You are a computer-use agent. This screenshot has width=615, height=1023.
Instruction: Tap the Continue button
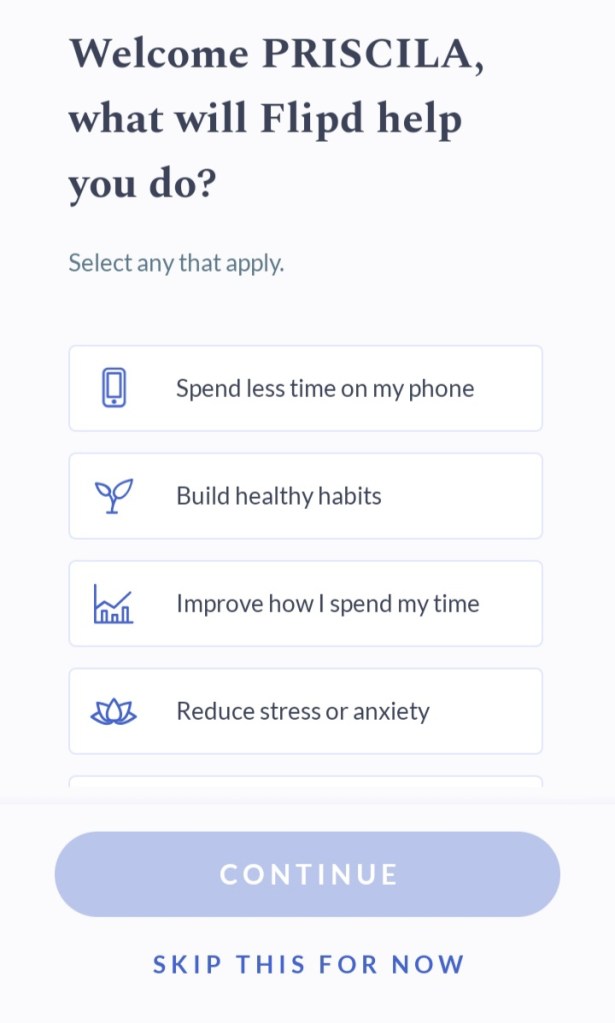[307, 874]
